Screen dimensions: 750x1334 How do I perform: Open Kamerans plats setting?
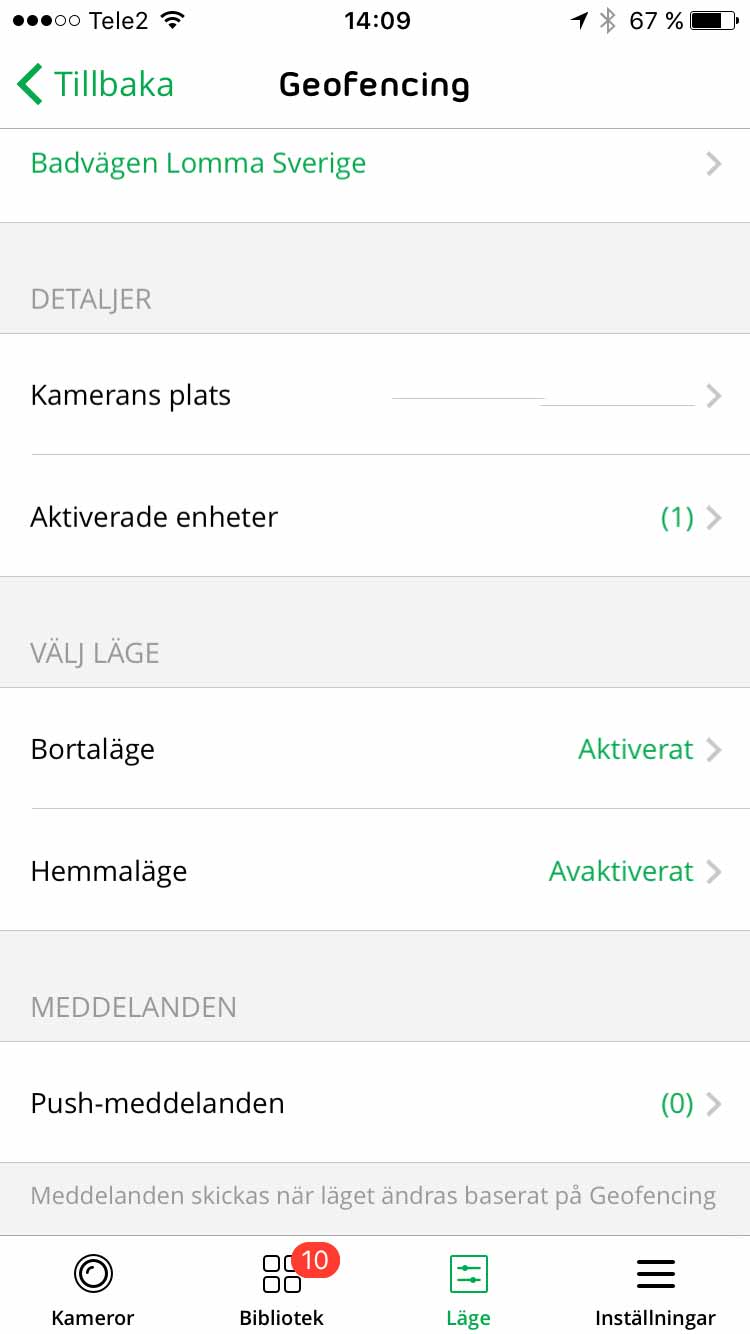[x=375, y=396]
